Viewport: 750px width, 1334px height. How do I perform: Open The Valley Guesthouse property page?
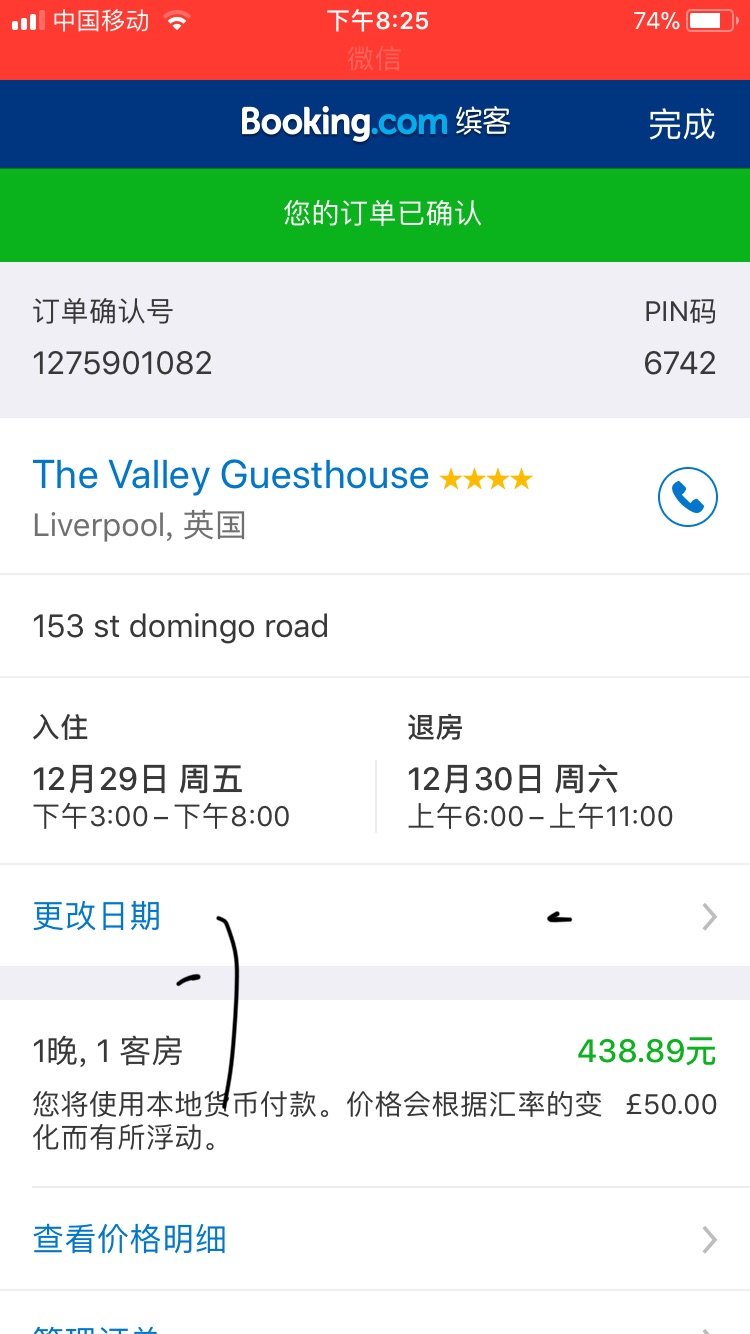click(231, 475)
